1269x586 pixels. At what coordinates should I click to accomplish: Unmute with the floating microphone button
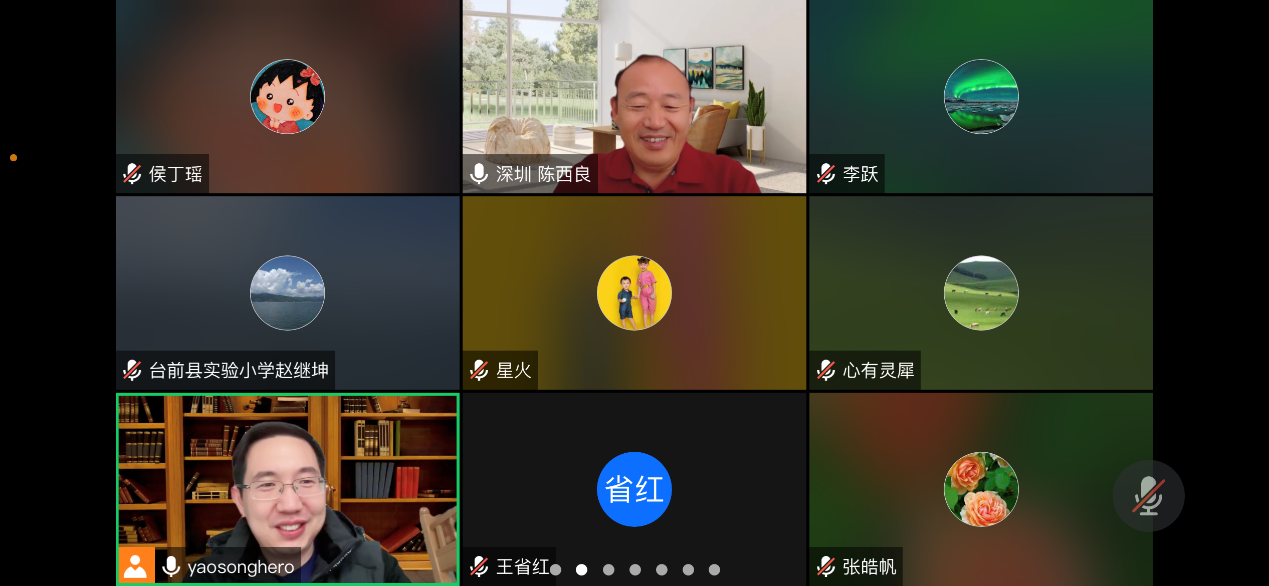point(1148,496)
